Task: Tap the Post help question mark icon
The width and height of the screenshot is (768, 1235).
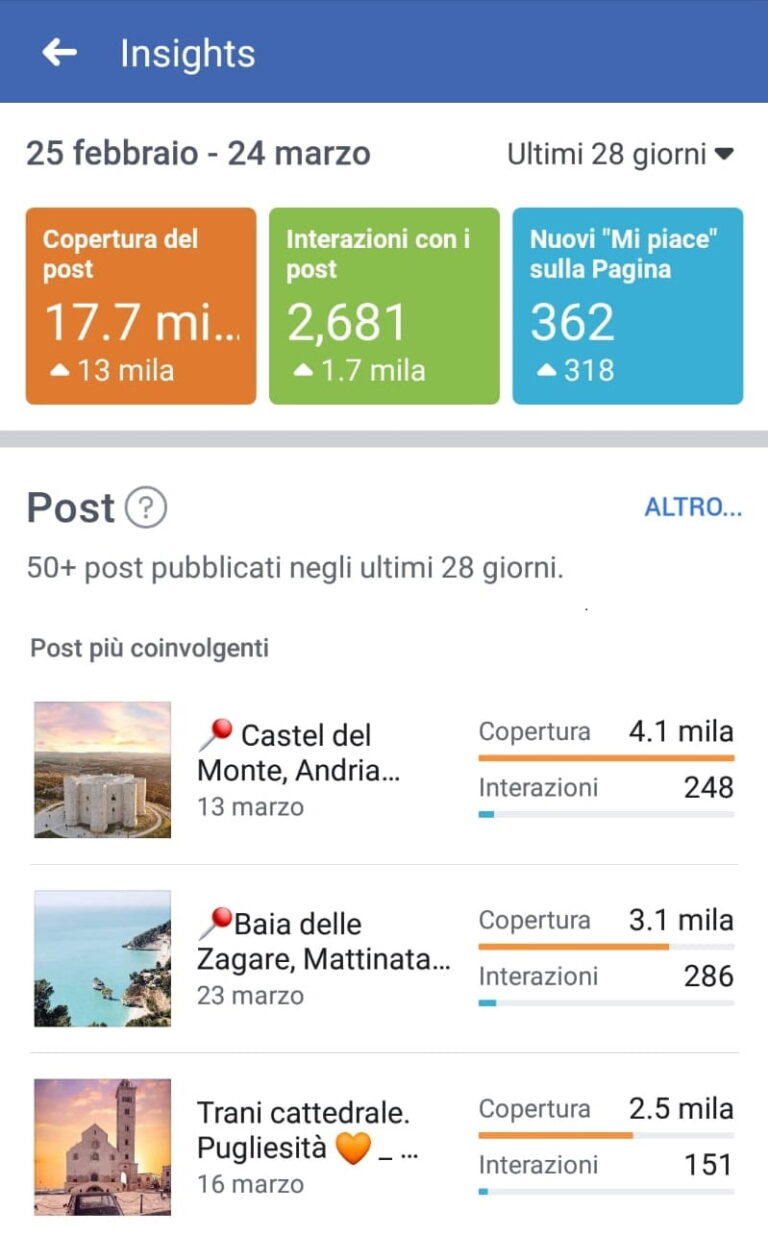Action: (146, 509)
